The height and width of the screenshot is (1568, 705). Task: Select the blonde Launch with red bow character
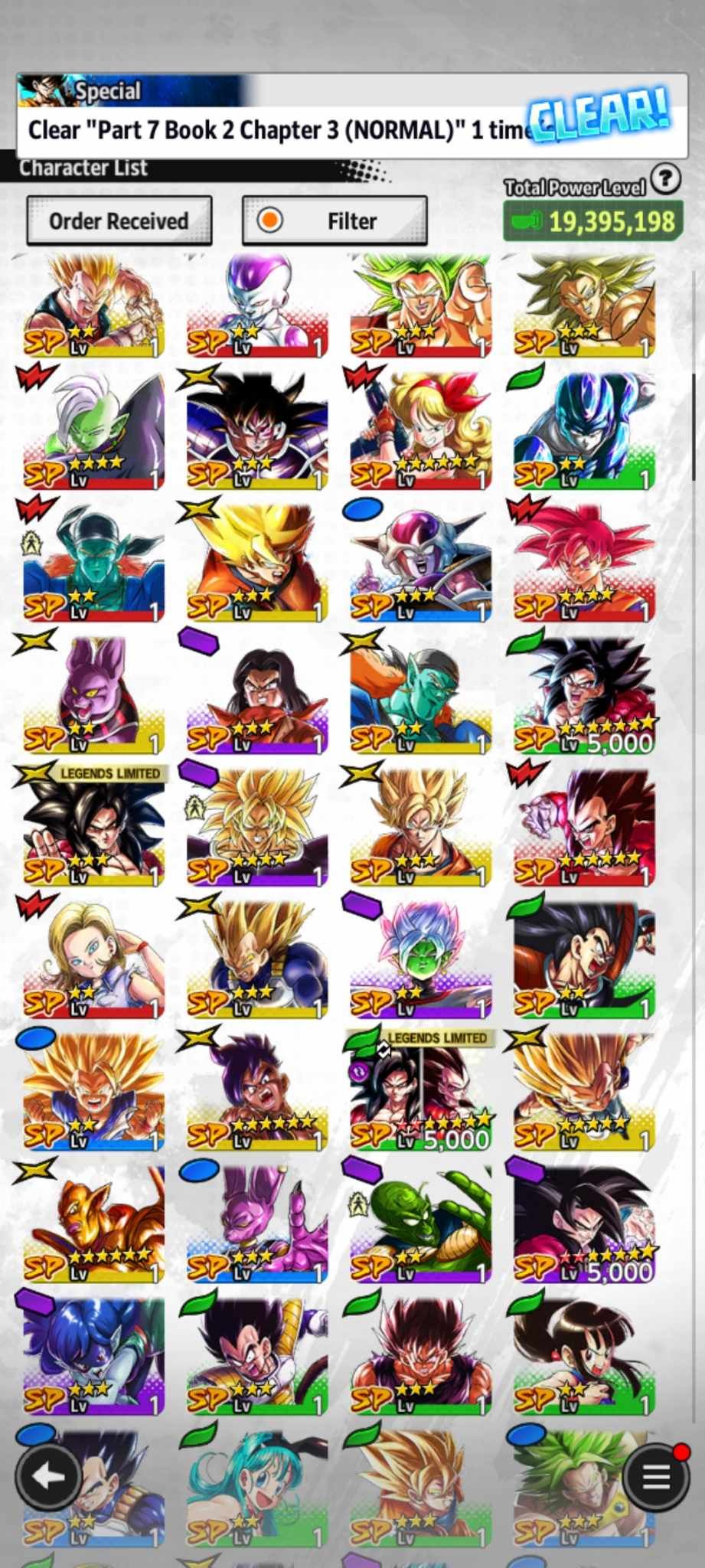click(419, 429)
